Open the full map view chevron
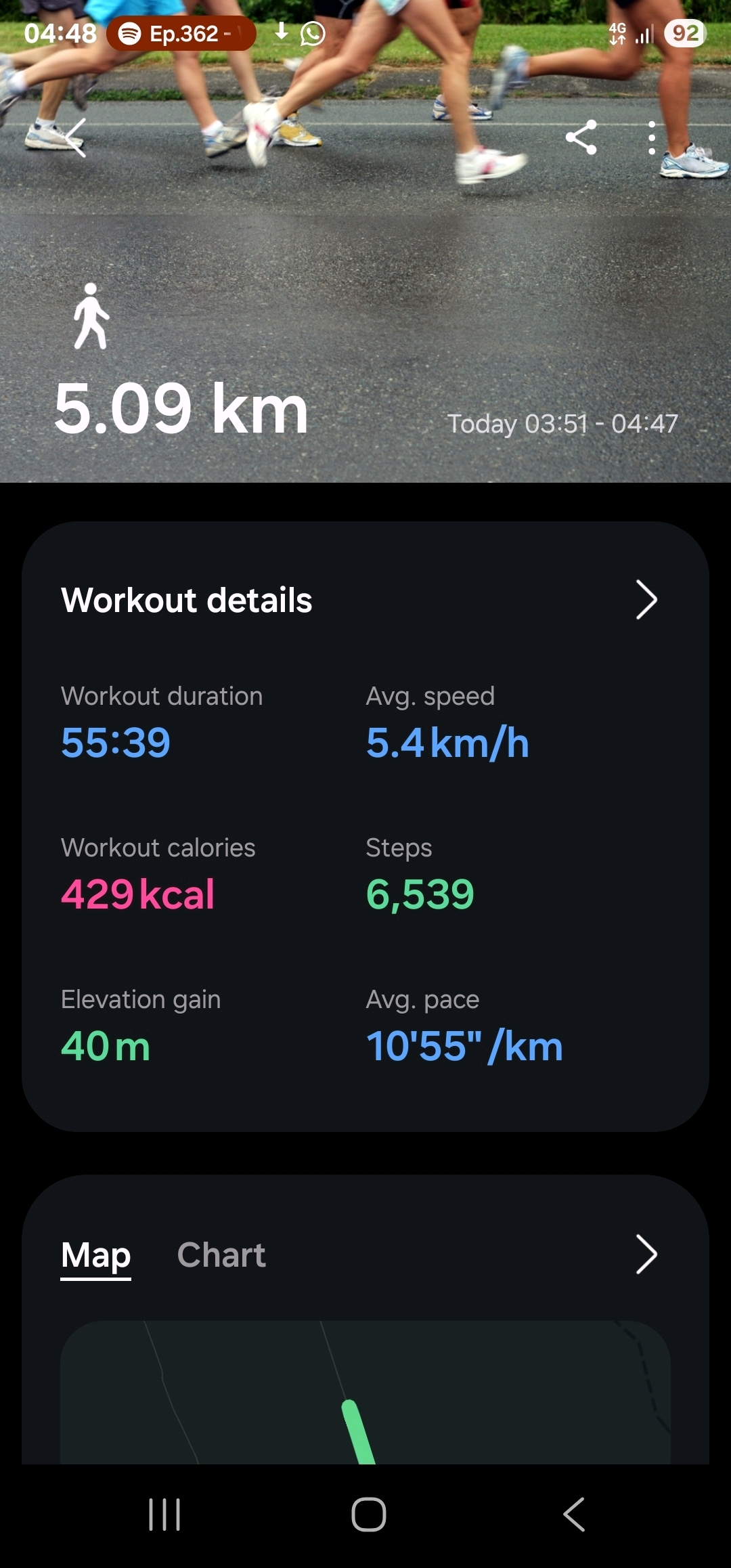The width and height of the screenshot is (731, 1568). coord(646,1255)
